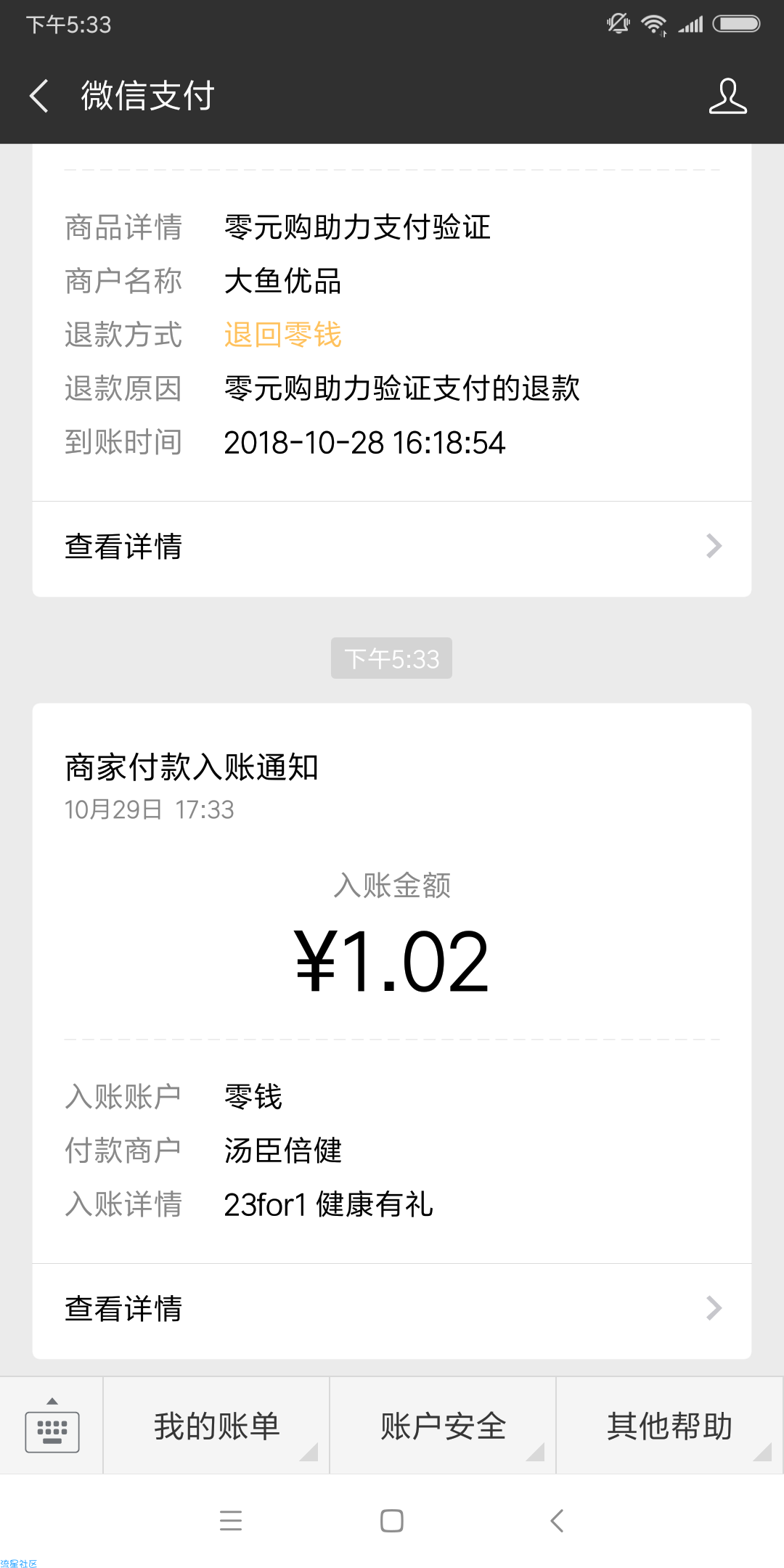Tap the system recent apps button

[x=231, y=1521]
